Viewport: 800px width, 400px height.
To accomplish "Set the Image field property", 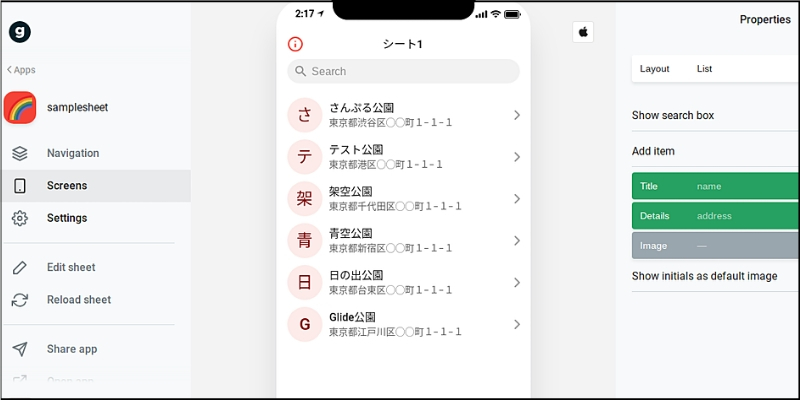I will pos(715,245).
